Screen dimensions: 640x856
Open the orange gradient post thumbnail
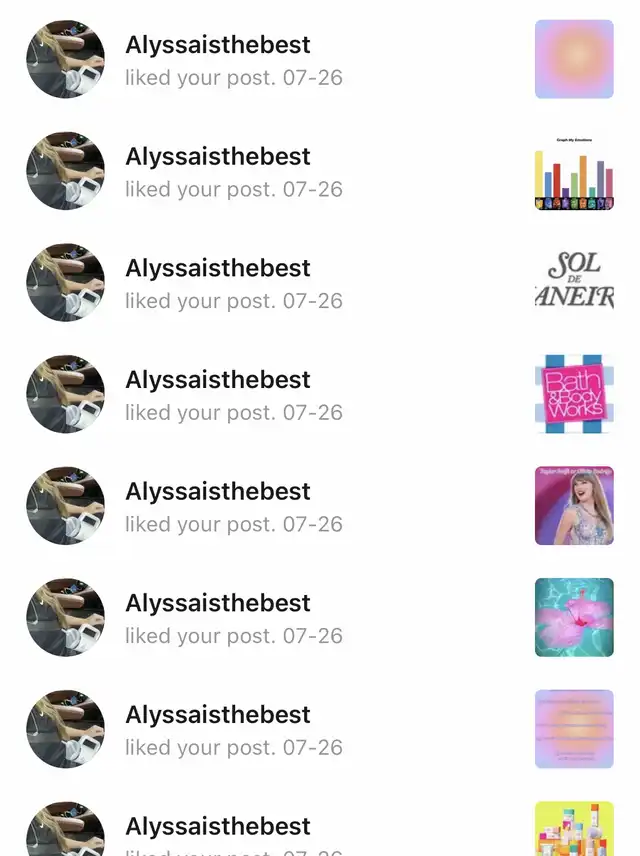pos(574,59)
